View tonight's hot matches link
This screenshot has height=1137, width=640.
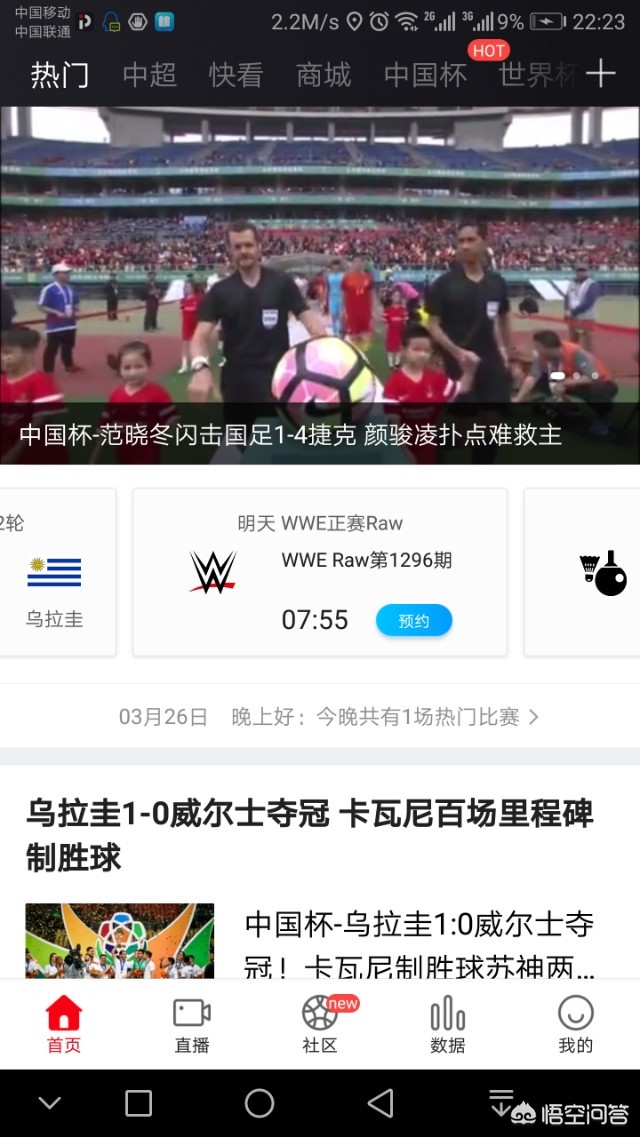click(329, 717)
